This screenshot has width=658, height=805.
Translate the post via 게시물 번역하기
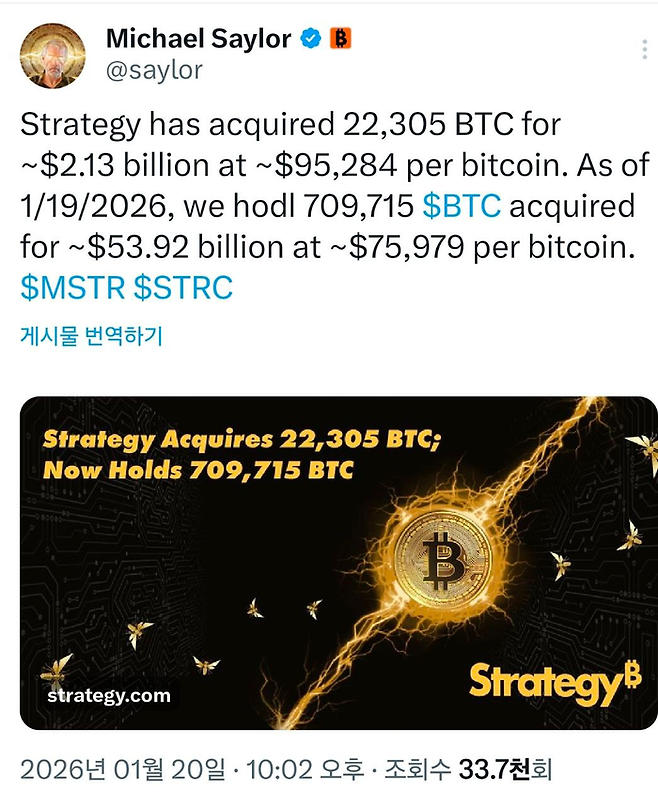[91, 336]
